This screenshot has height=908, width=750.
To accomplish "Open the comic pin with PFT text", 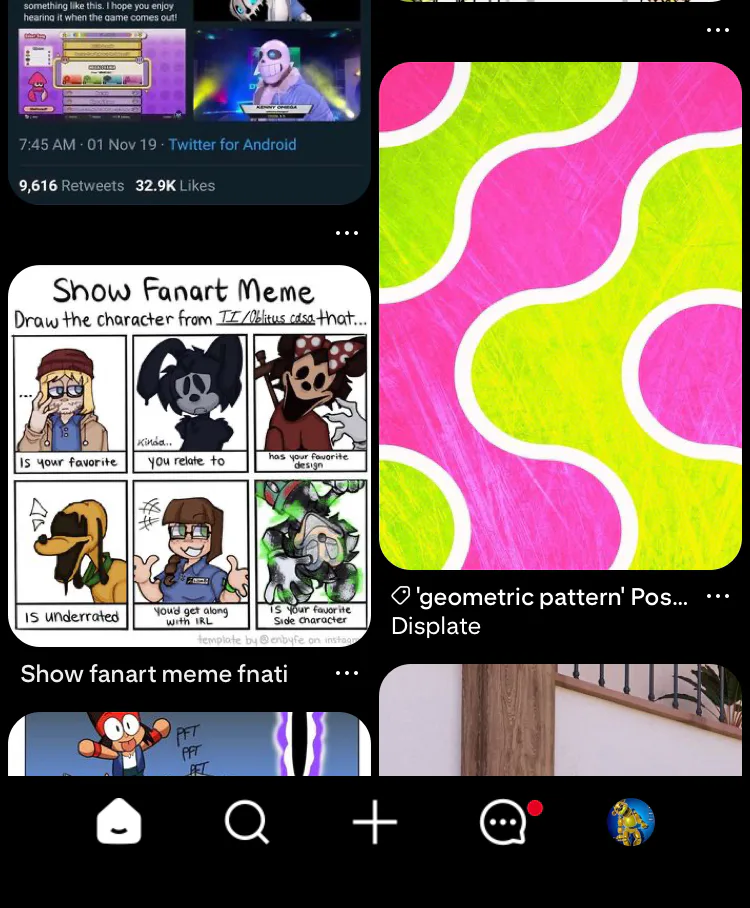I will click(x=189, y=745).
